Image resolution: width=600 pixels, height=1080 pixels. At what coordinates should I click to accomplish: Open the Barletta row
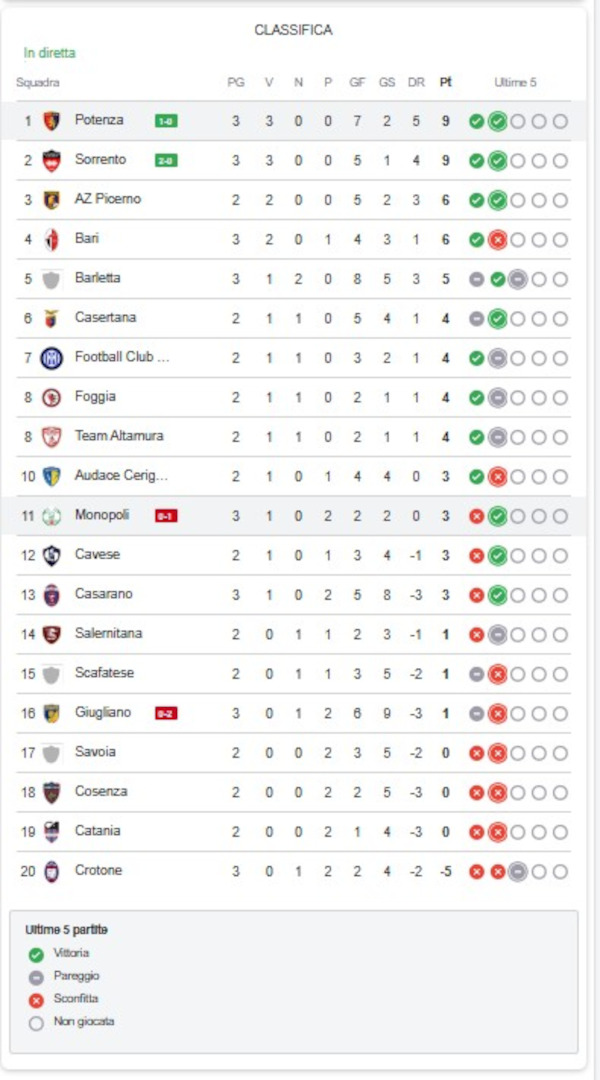tap(293, 279)
